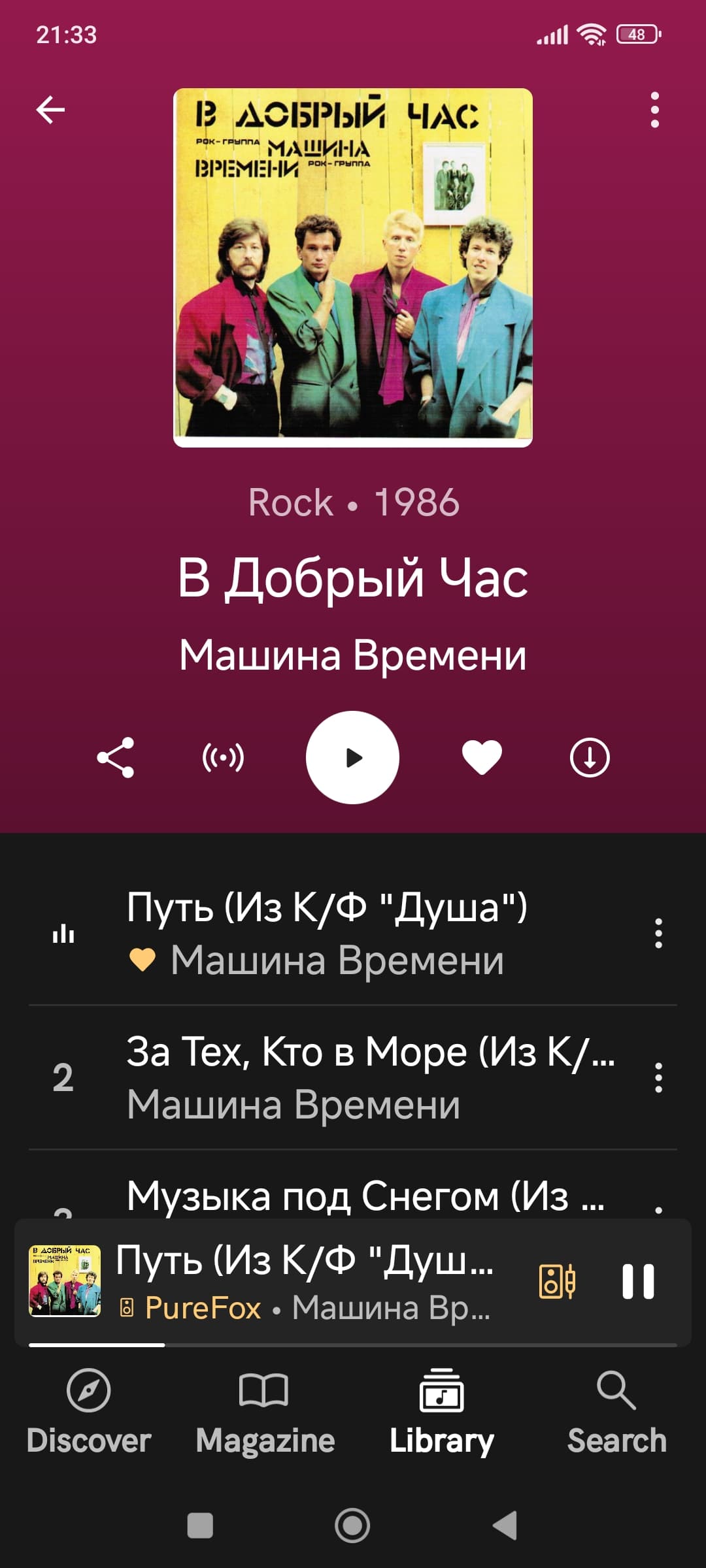Toggle the album favorite heart
This screenshot has width=706, height=1568.
(482, 758)
